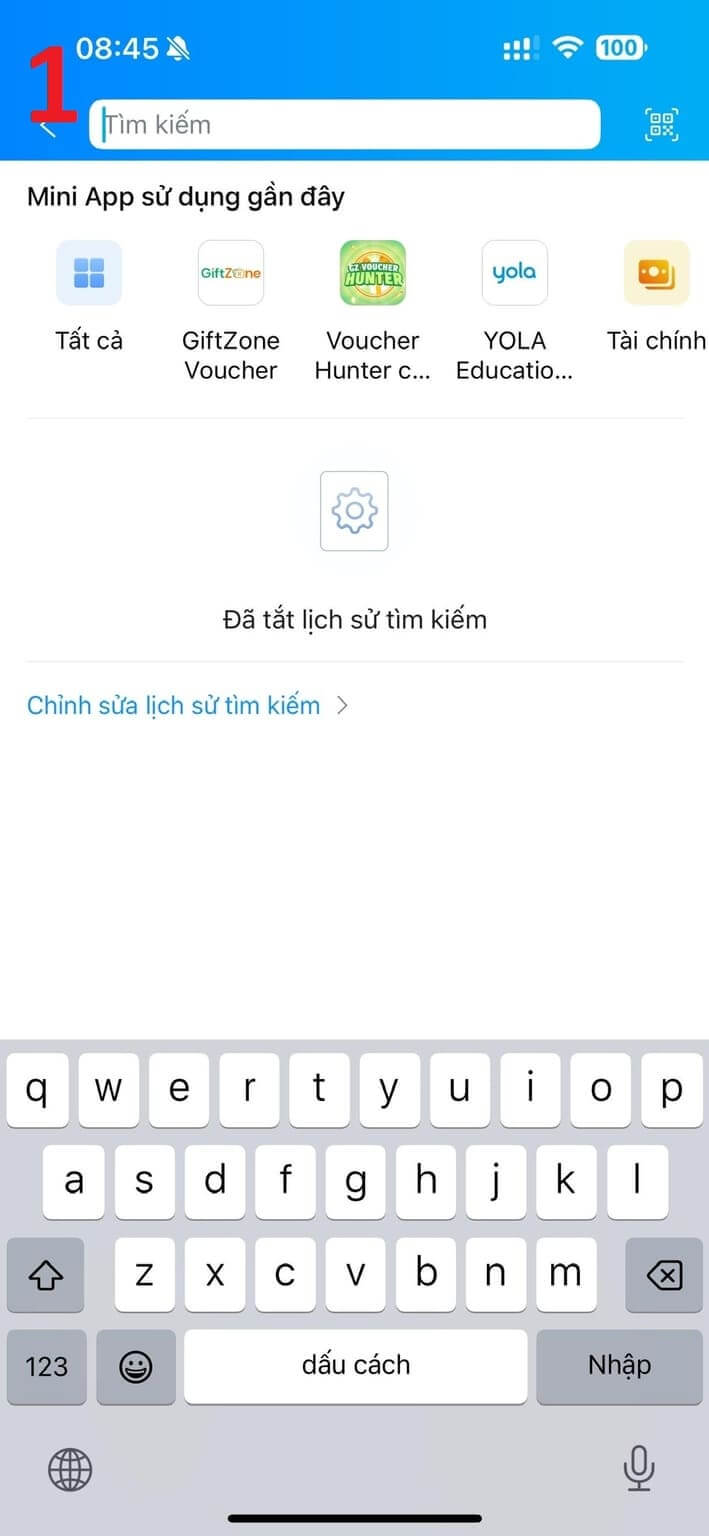Open Chỉnh sửa lịch sử tìm kiếm

pyautogui.click(x=186, y=705)
